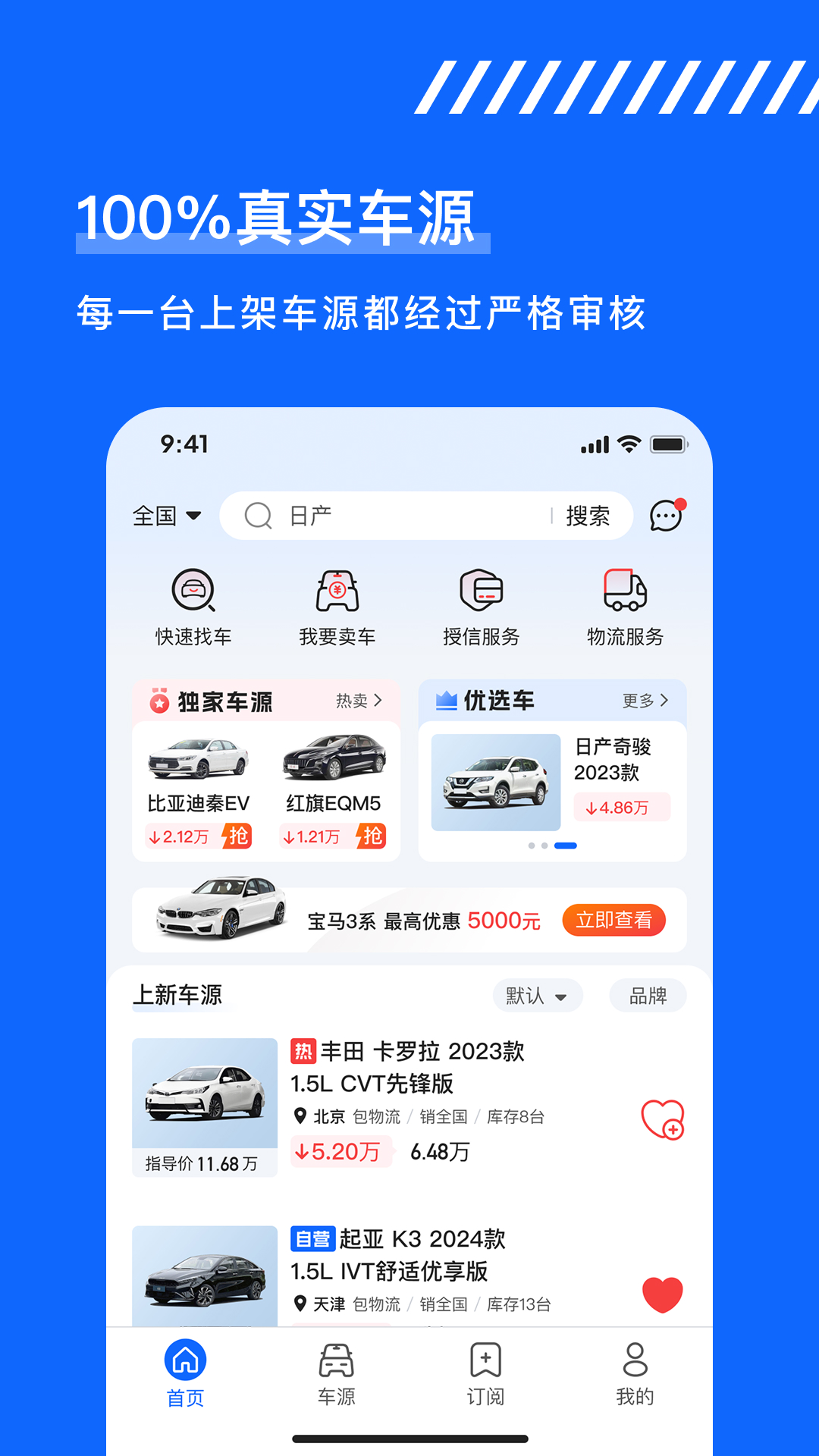
Task: Expand the 默认 sort order dropdown
Action: click(x=537, y=996)
